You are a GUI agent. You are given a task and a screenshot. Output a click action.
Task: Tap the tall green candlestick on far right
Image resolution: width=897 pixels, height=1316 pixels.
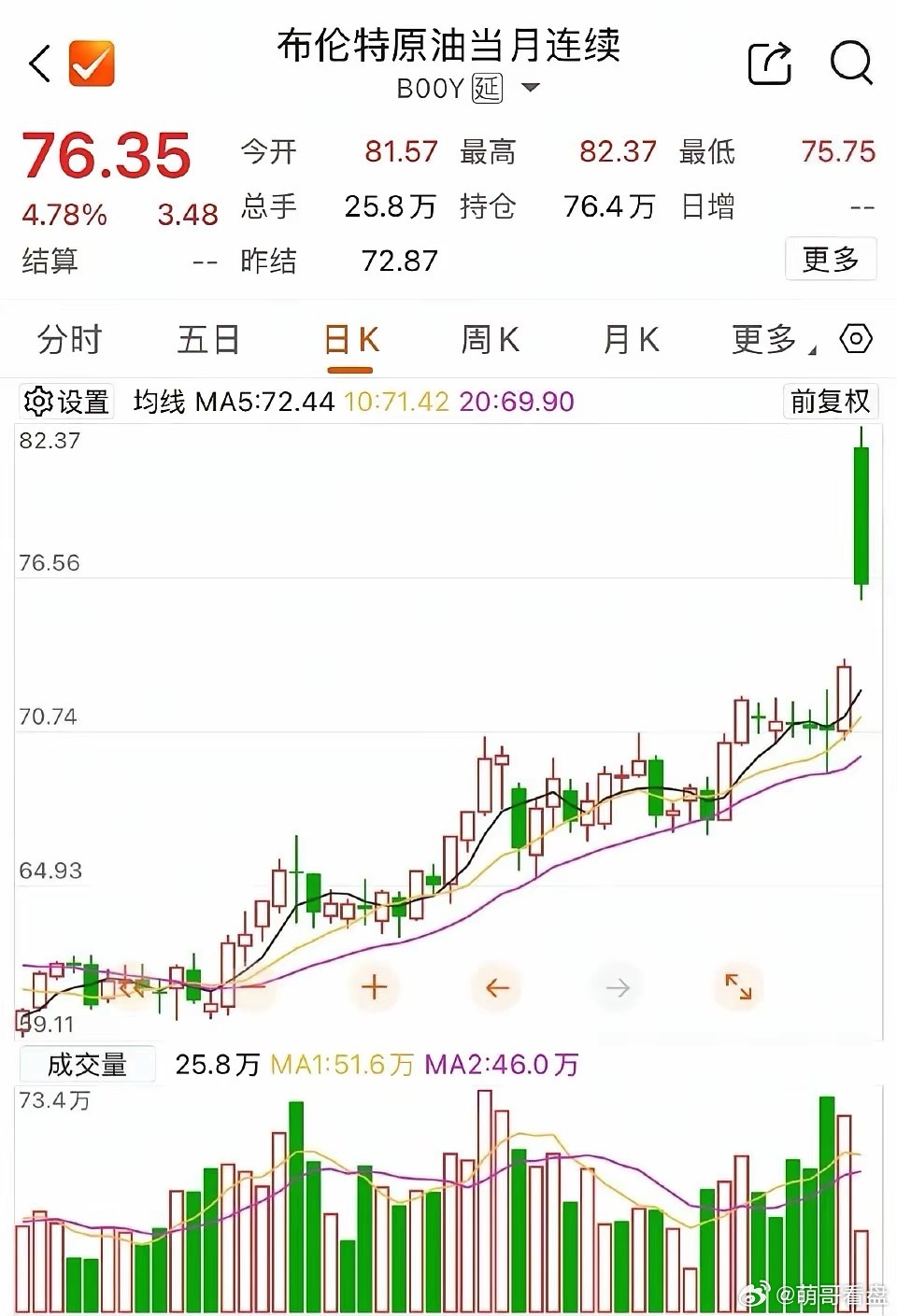pos(860,514)
